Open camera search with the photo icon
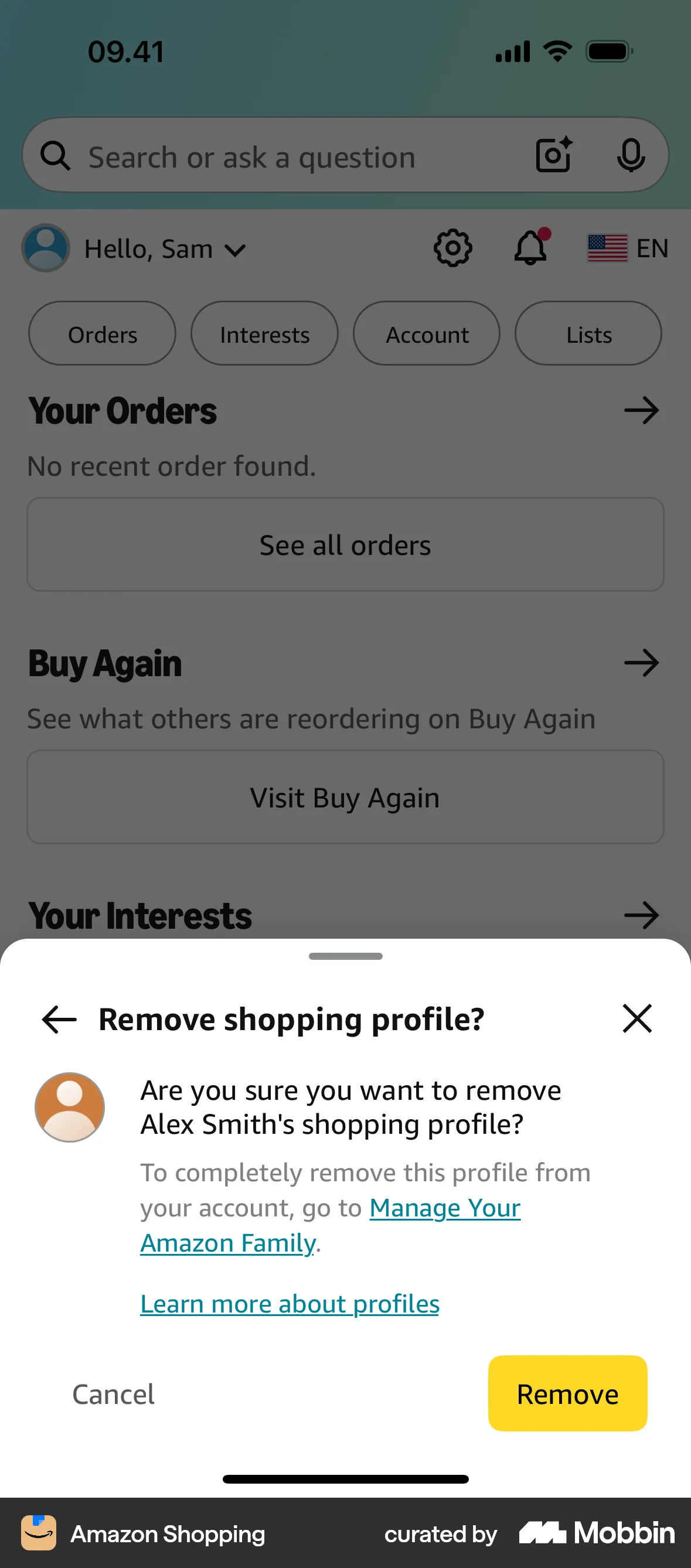The image size is (691, 1568). click(x=553, y=155)
